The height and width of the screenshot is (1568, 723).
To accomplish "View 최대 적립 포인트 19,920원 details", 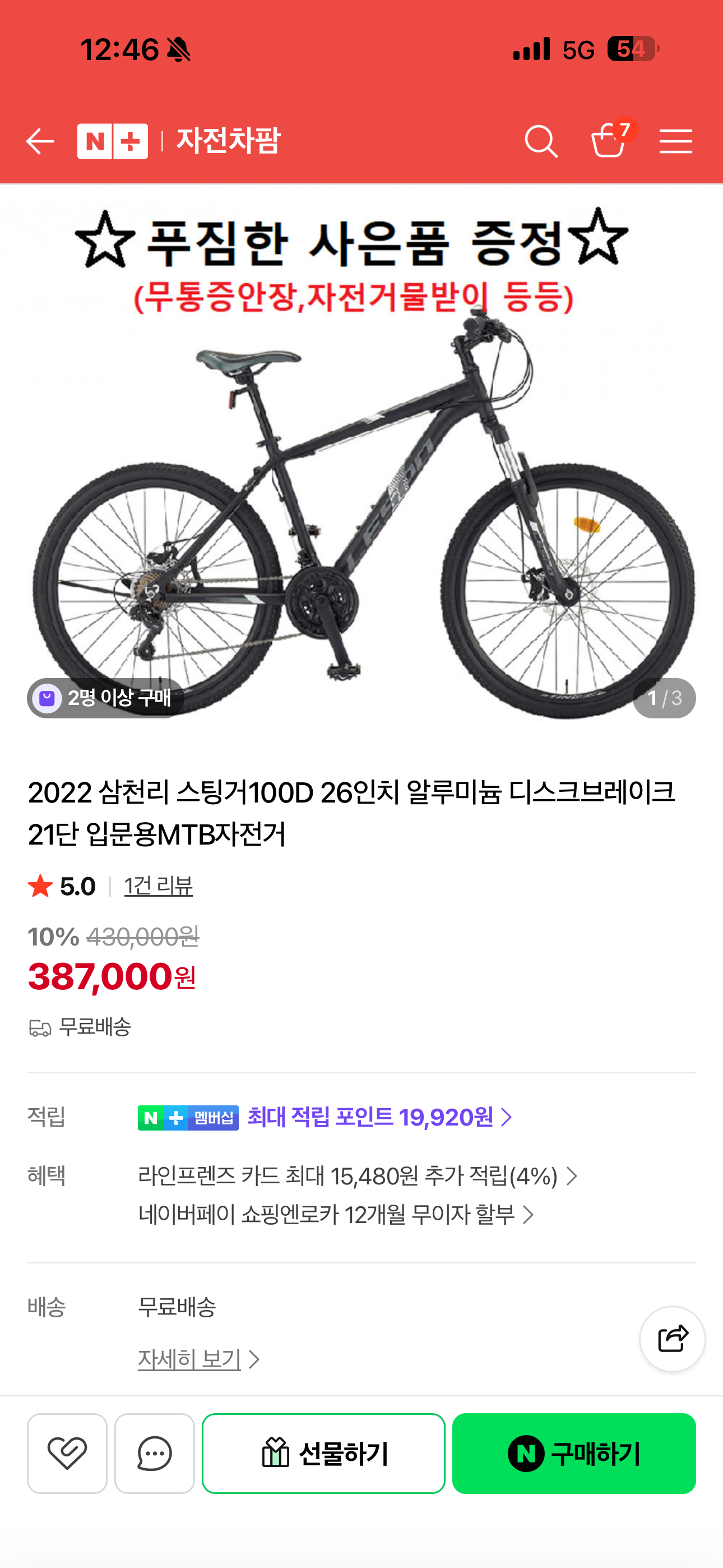I will coord(380,1117).
